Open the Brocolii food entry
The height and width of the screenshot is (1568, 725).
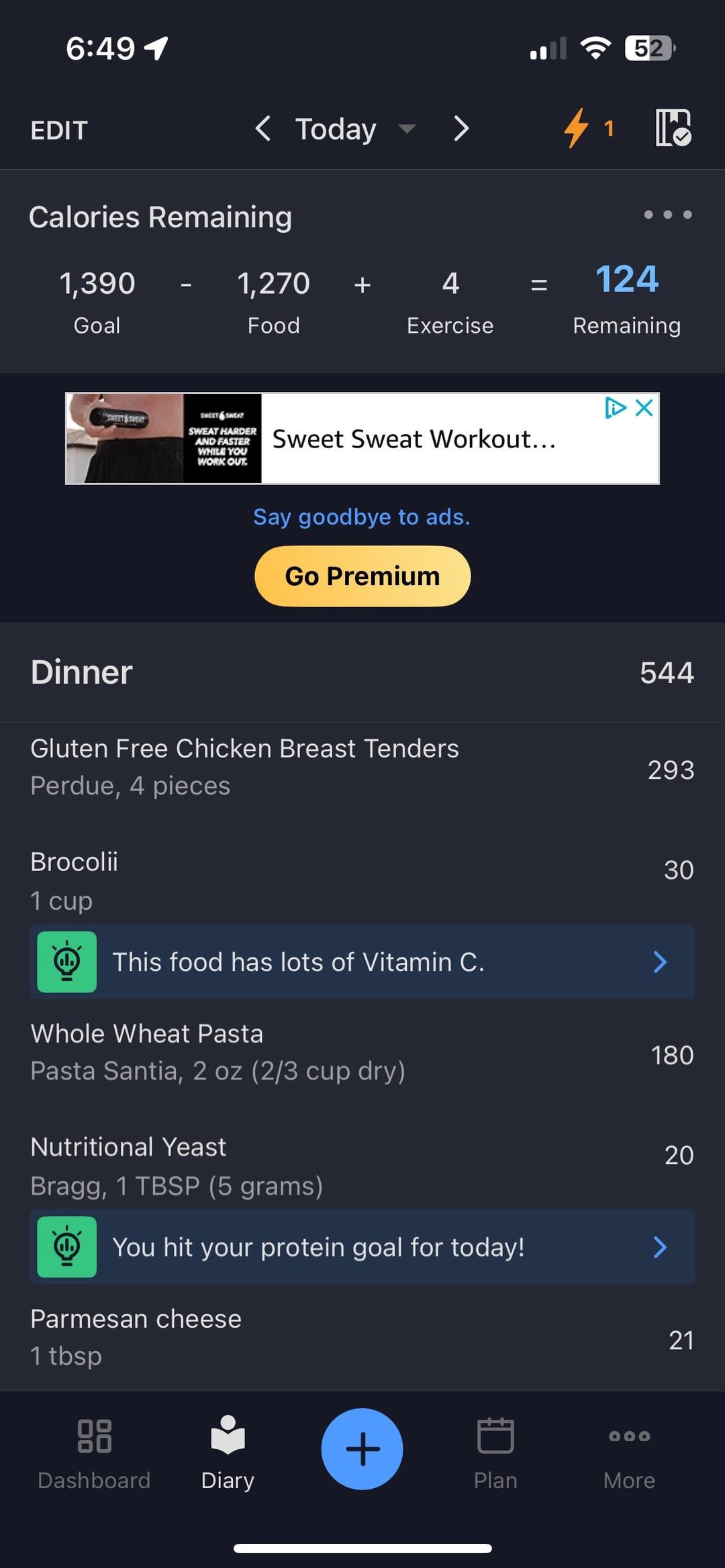[x=362, y=880]
